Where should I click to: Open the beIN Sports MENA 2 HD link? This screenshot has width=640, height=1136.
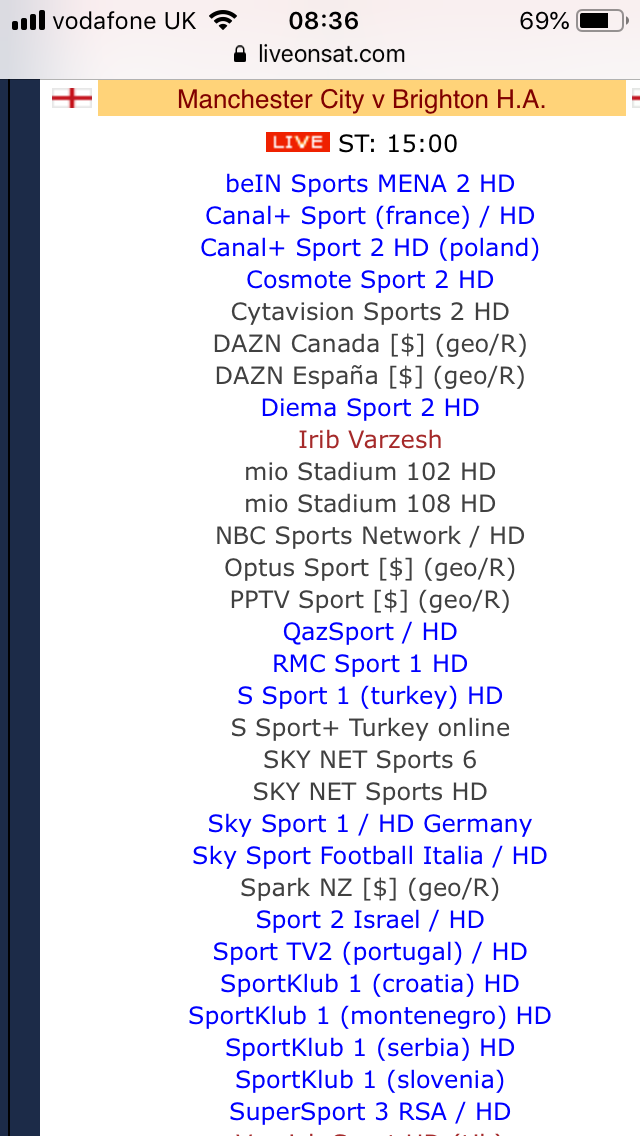click(370, 184)
